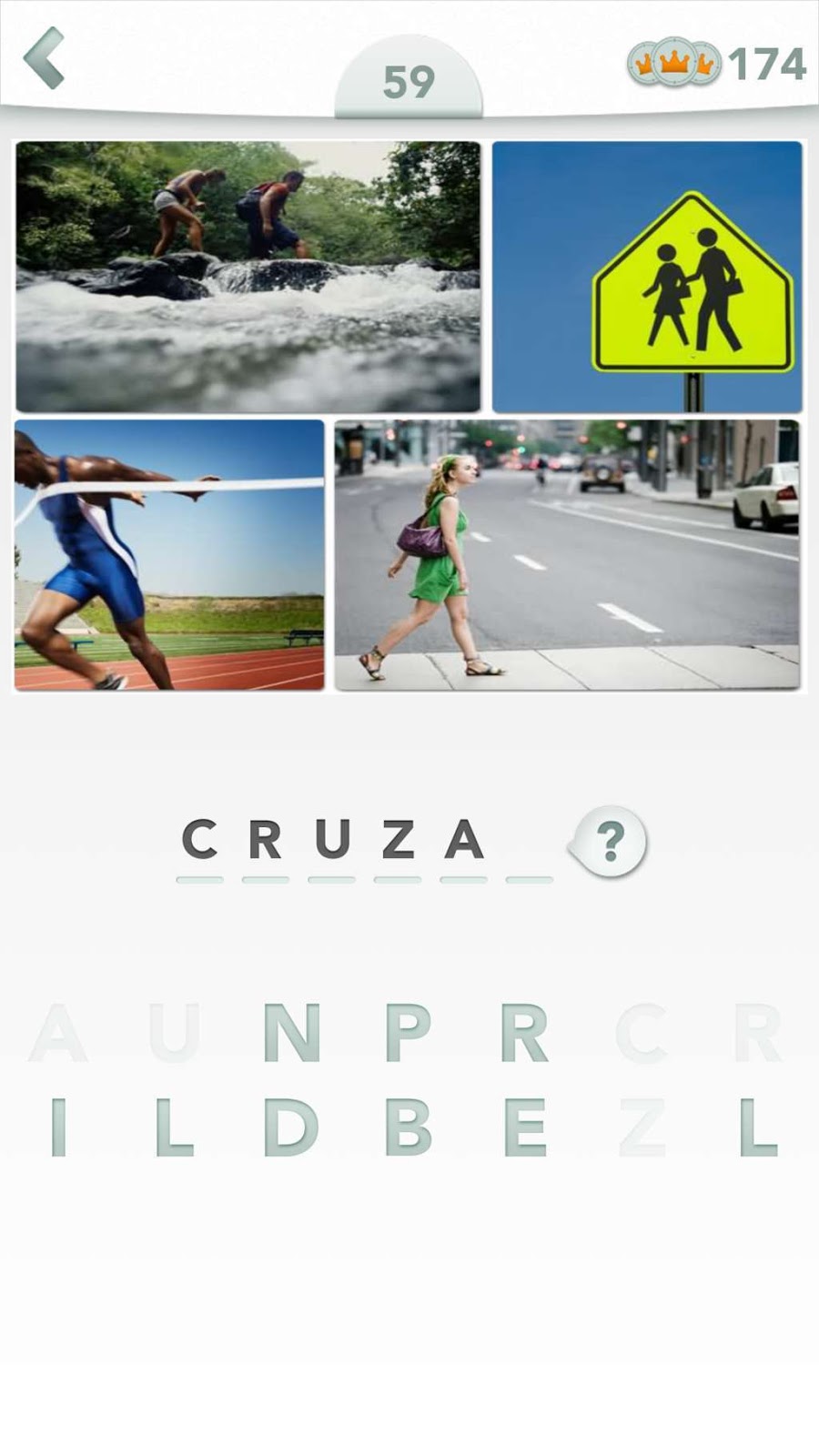Viewport: 819px width, 1456px height.
Task: Enlarge the picture of hikers crossing a river
Action: [x=248, y=276]
